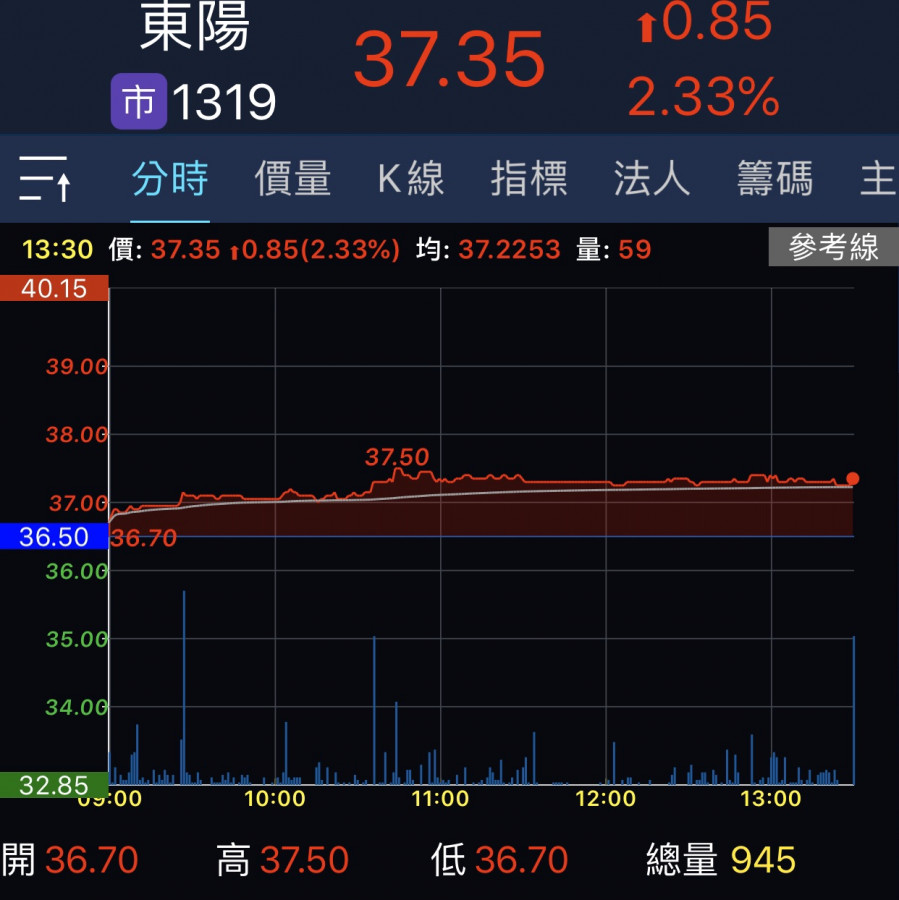Open the 法人 tab
899x900 pixels.
click(652, 180)
